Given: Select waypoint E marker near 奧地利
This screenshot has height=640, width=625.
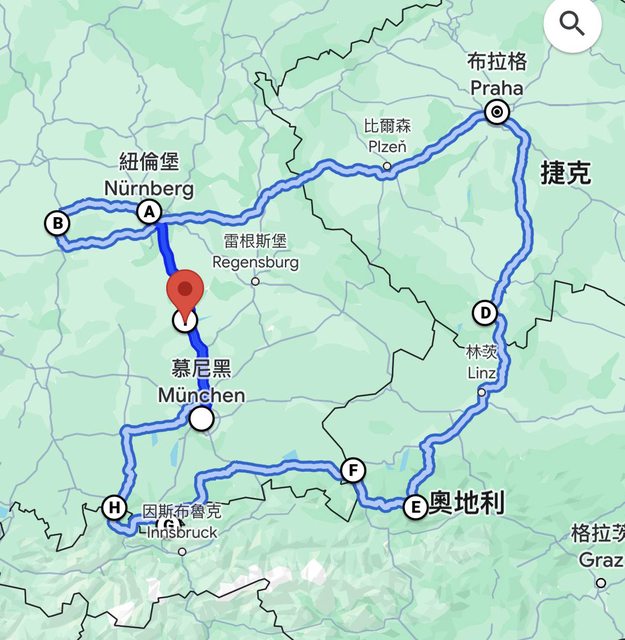Looking at the screenshot, I should tap(415, 508).
